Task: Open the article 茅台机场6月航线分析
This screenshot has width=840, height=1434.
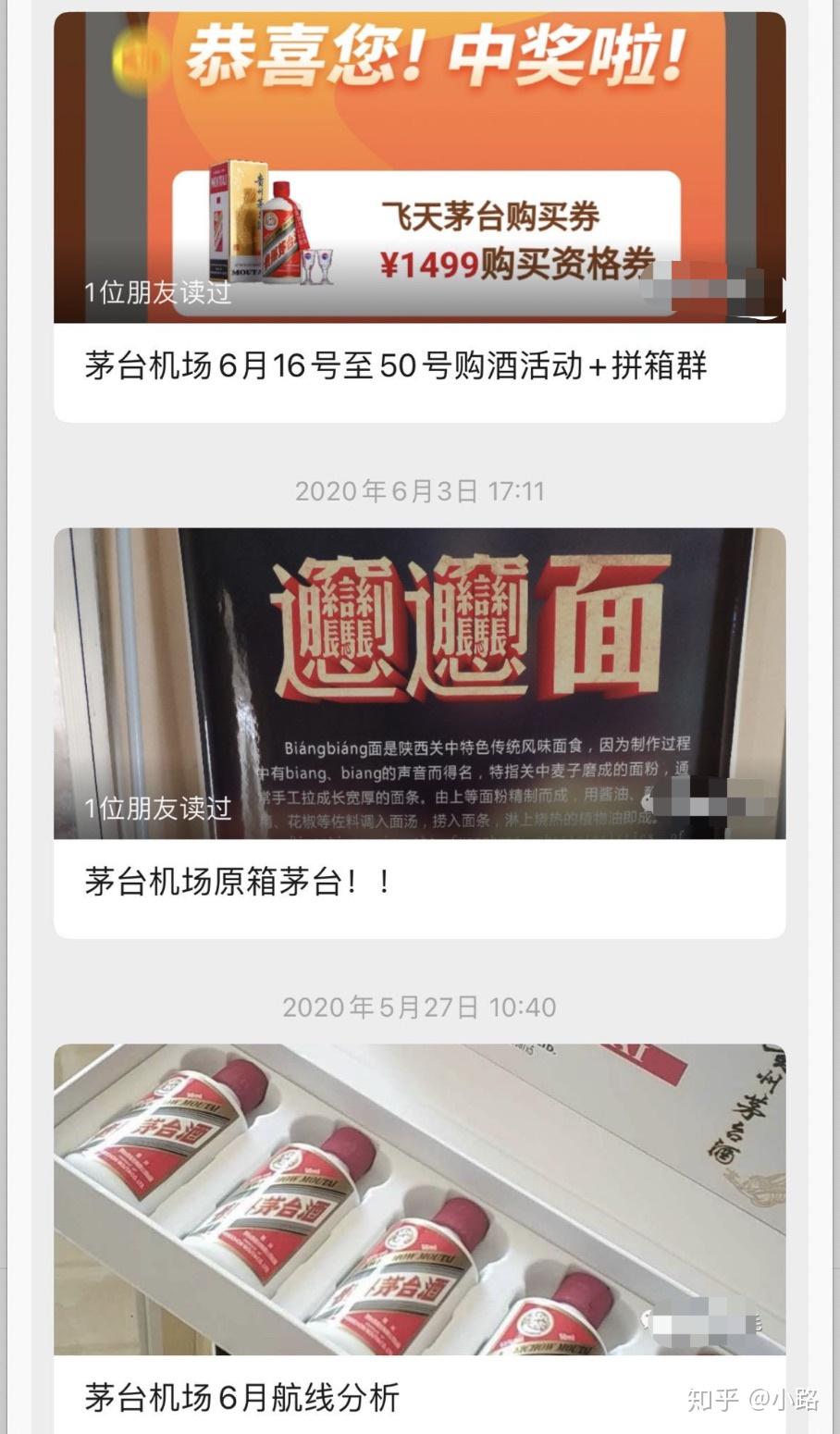Action: click(x=242, y=1401)
